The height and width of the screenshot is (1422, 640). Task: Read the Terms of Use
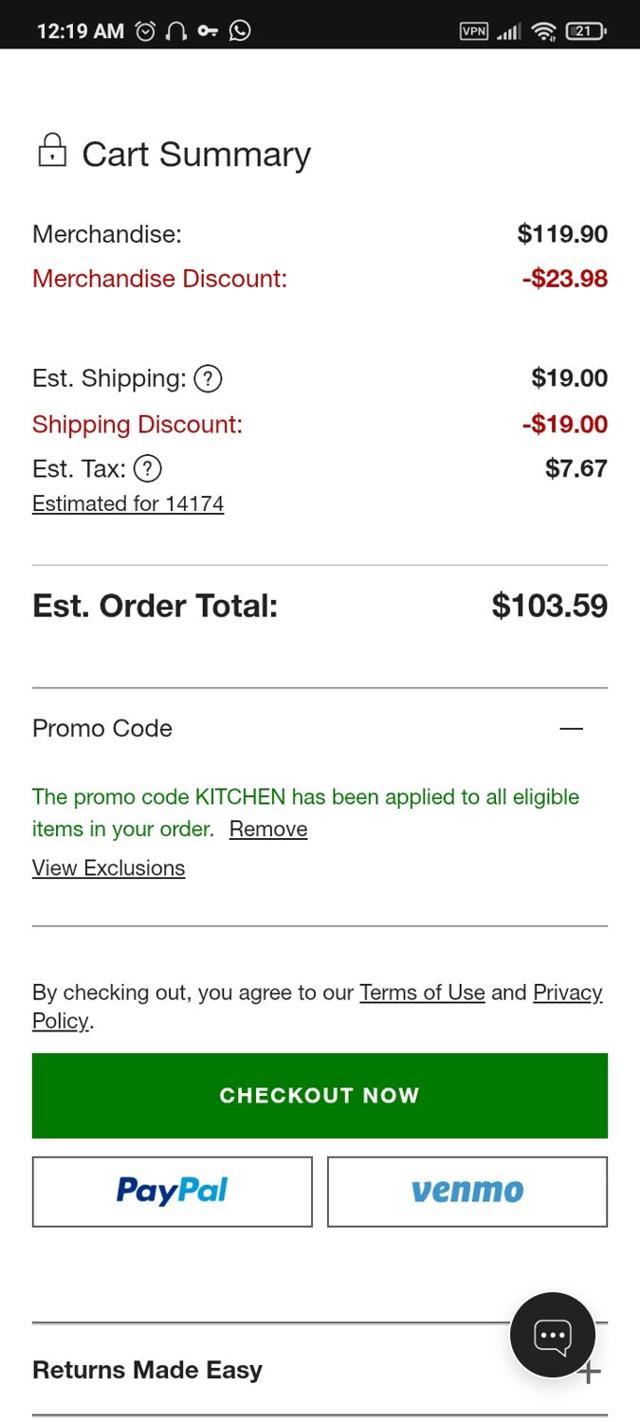click(x=422, y=993)
